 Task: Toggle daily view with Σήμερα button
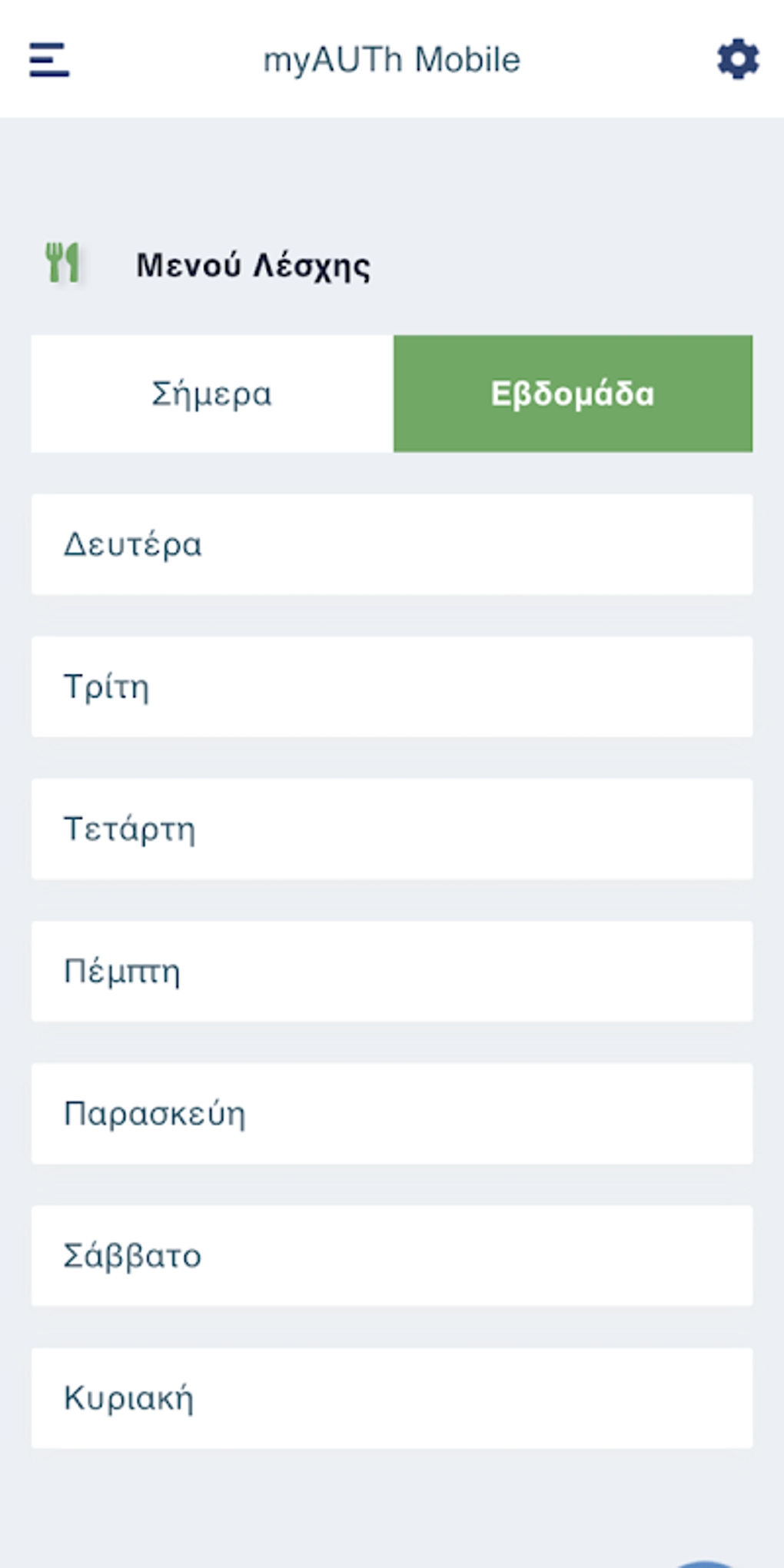pos(211,394)
